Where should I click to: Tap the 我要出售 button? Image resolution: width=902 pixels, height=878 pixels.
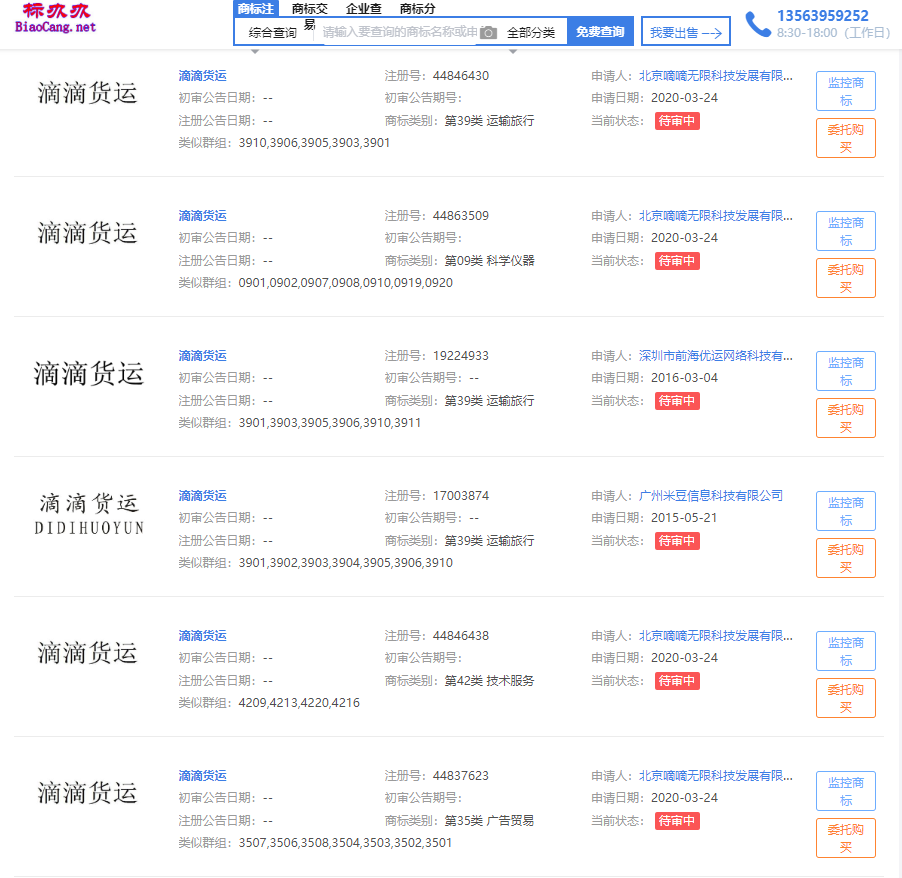pyautogui.click(x=685, y=32)
